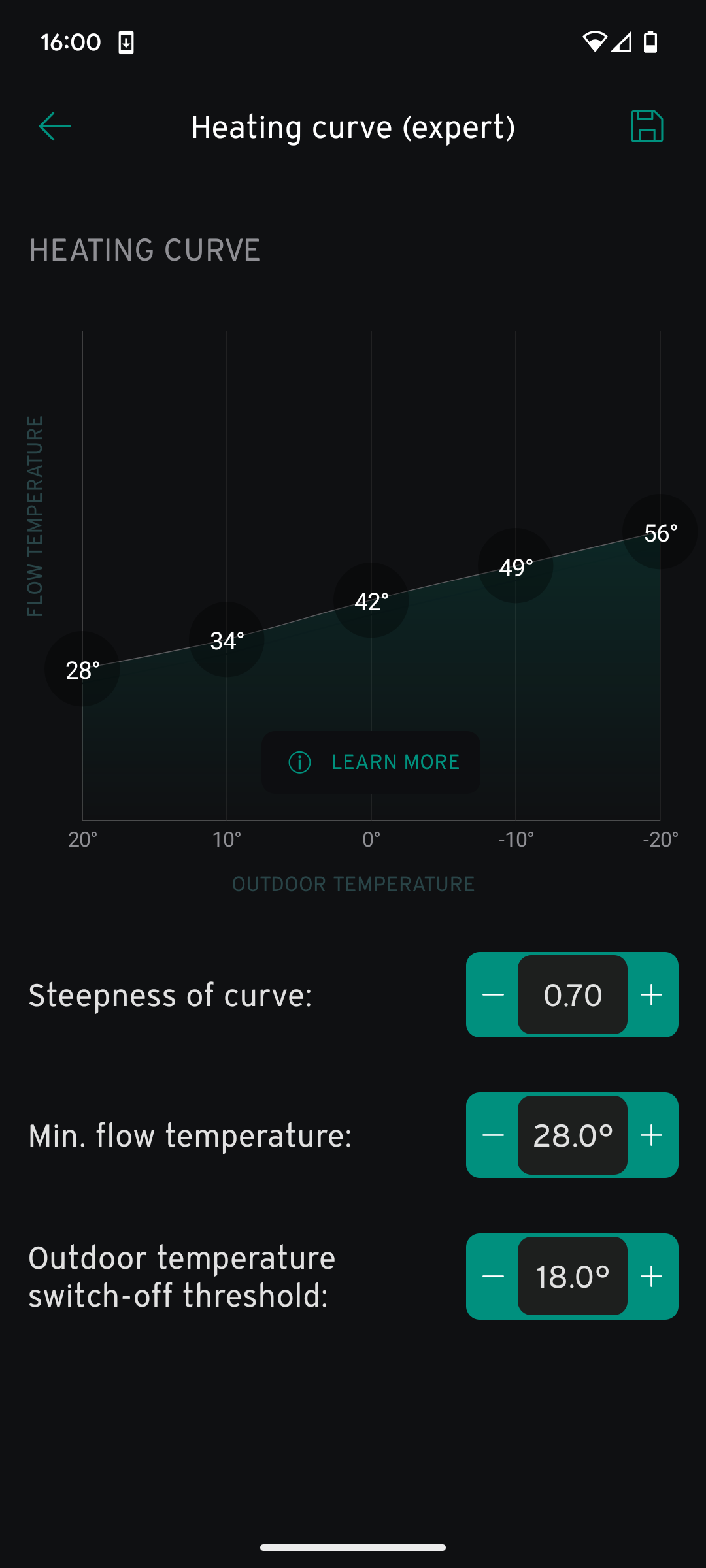Screen dimensions: 706x1568
Task: Edit the steepness value 0.70
Action: tap(573, 995)
